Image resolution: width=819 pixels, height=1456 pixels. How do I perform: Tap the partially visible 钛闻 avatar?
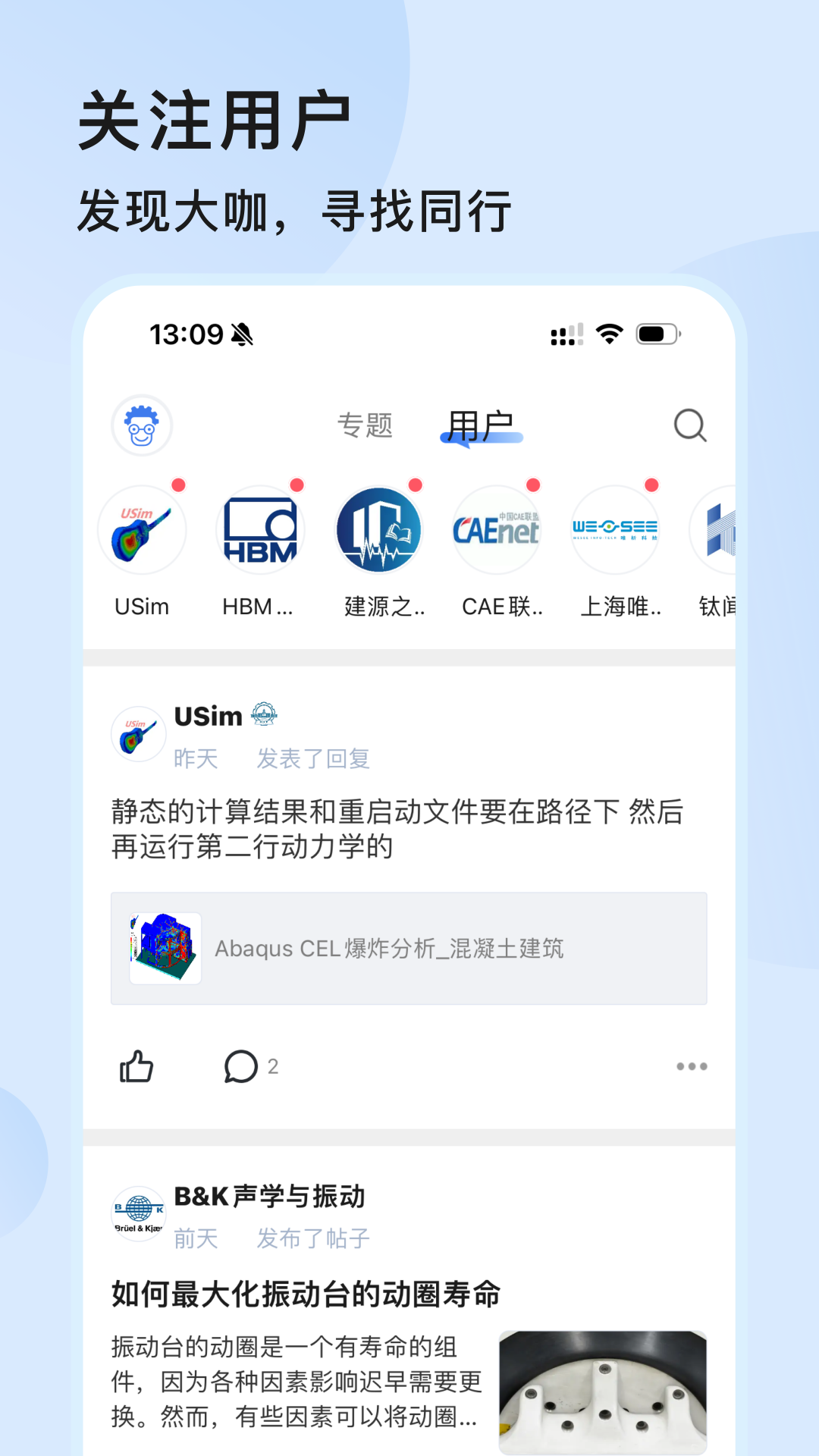[720, 529]
